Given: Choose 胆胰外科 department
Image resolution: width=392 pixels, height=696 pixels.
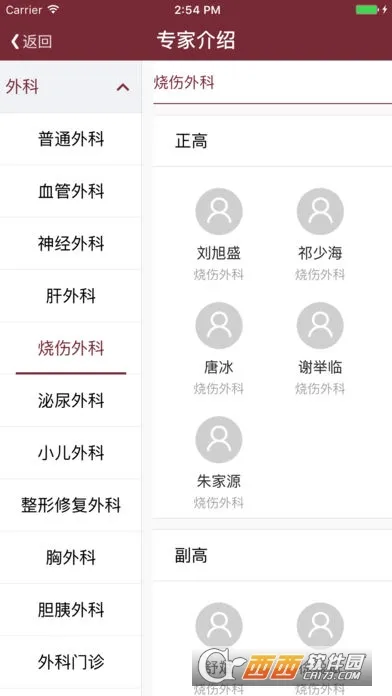Looking at the screenshot, I should coord(71,610).
